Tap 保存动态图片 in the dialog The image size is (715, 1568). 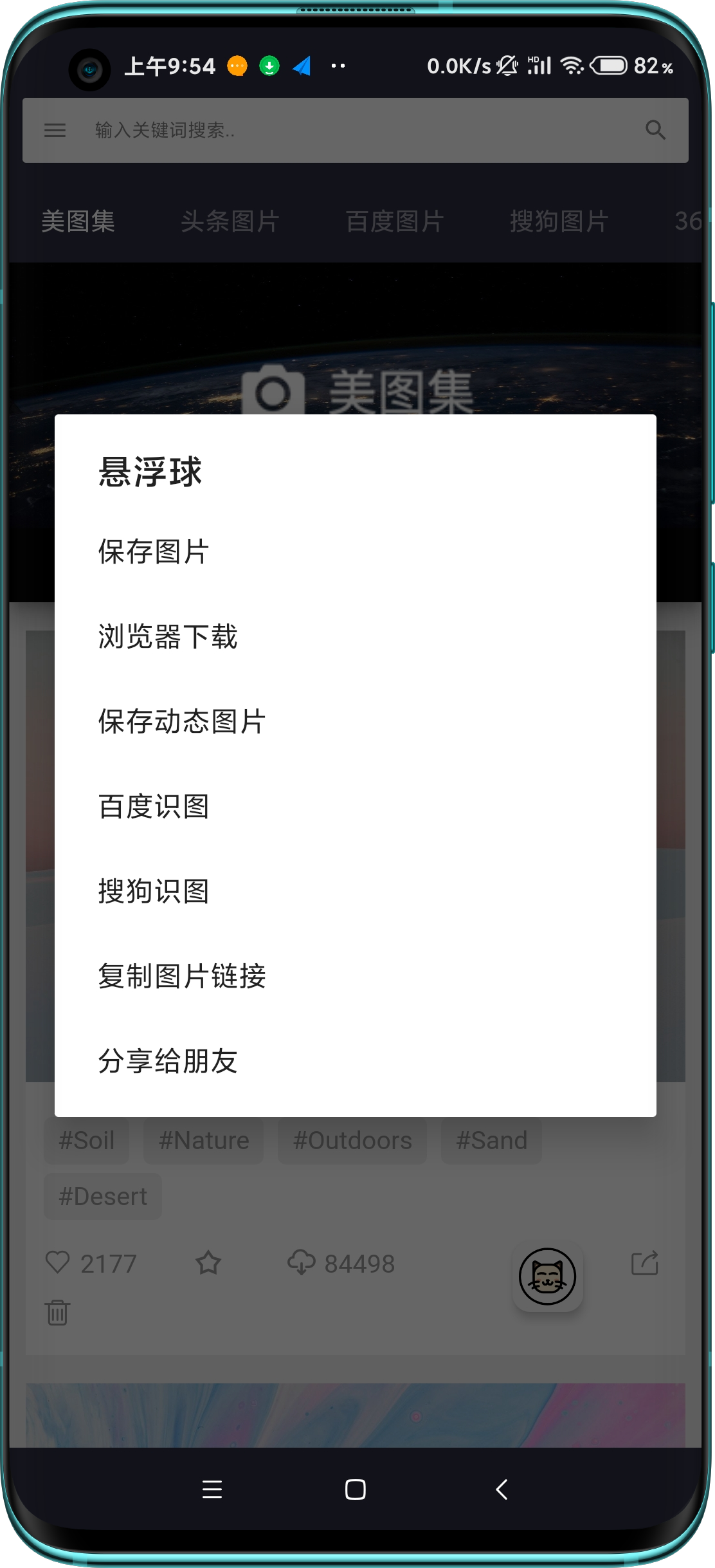coord(355,721)
